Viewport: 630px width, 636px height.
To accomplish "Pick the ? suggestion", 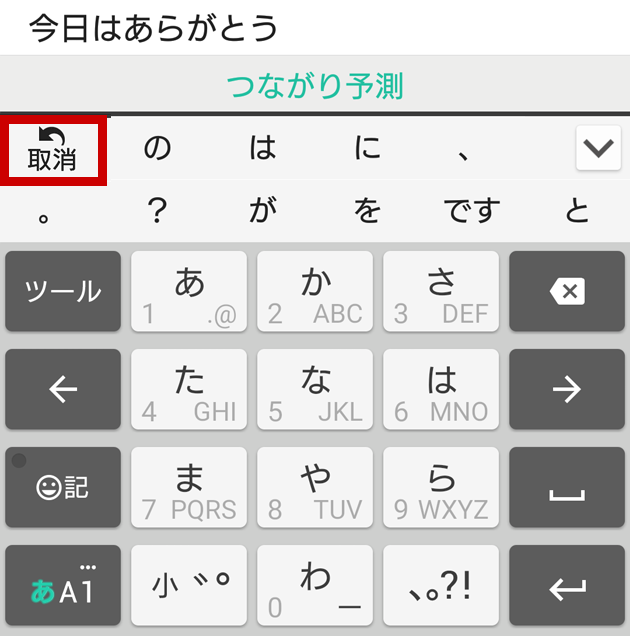I will tap(157, 210).
